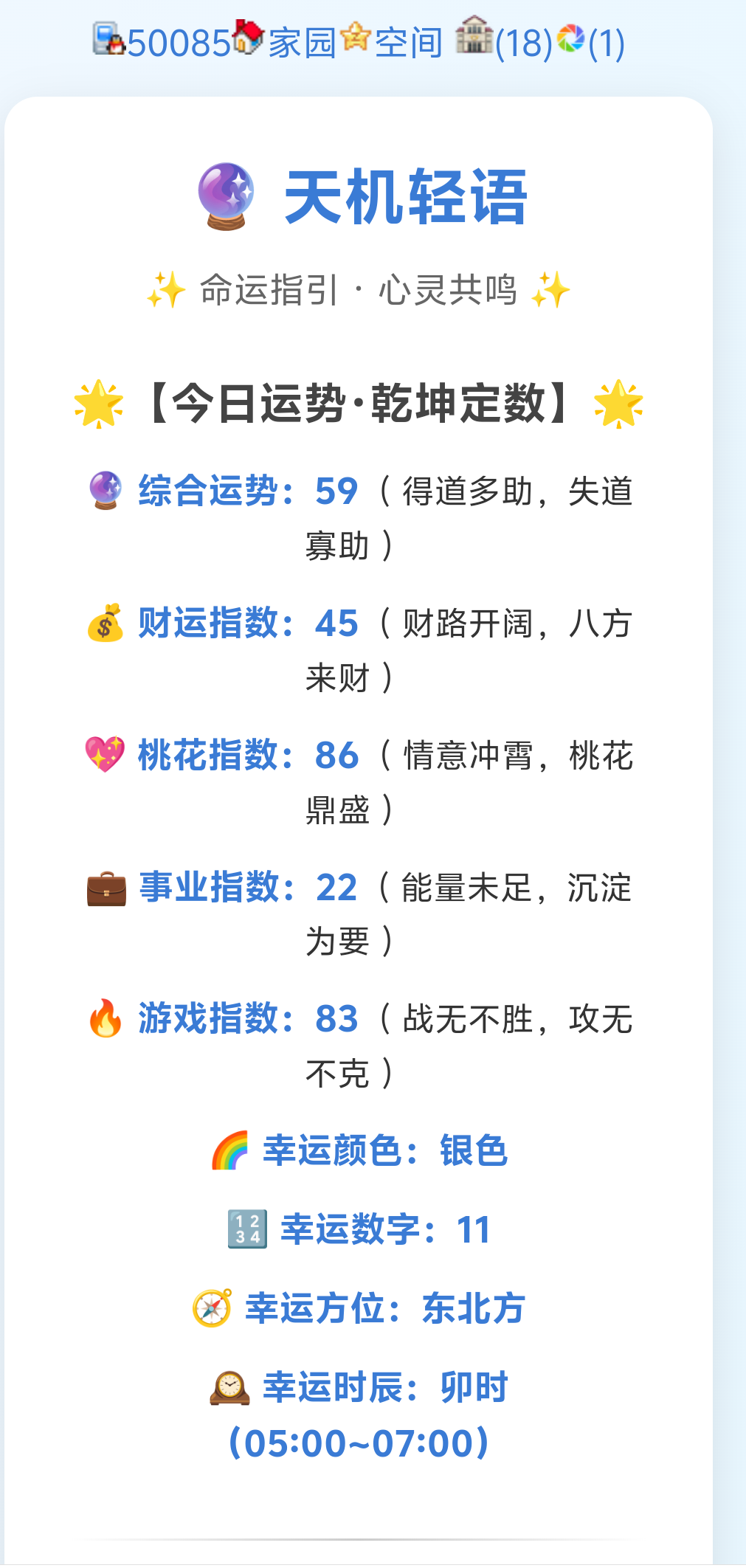This screenshot has width=746, height=1568.
Task: Go to the 家园 page
Action: pos(301,43)
